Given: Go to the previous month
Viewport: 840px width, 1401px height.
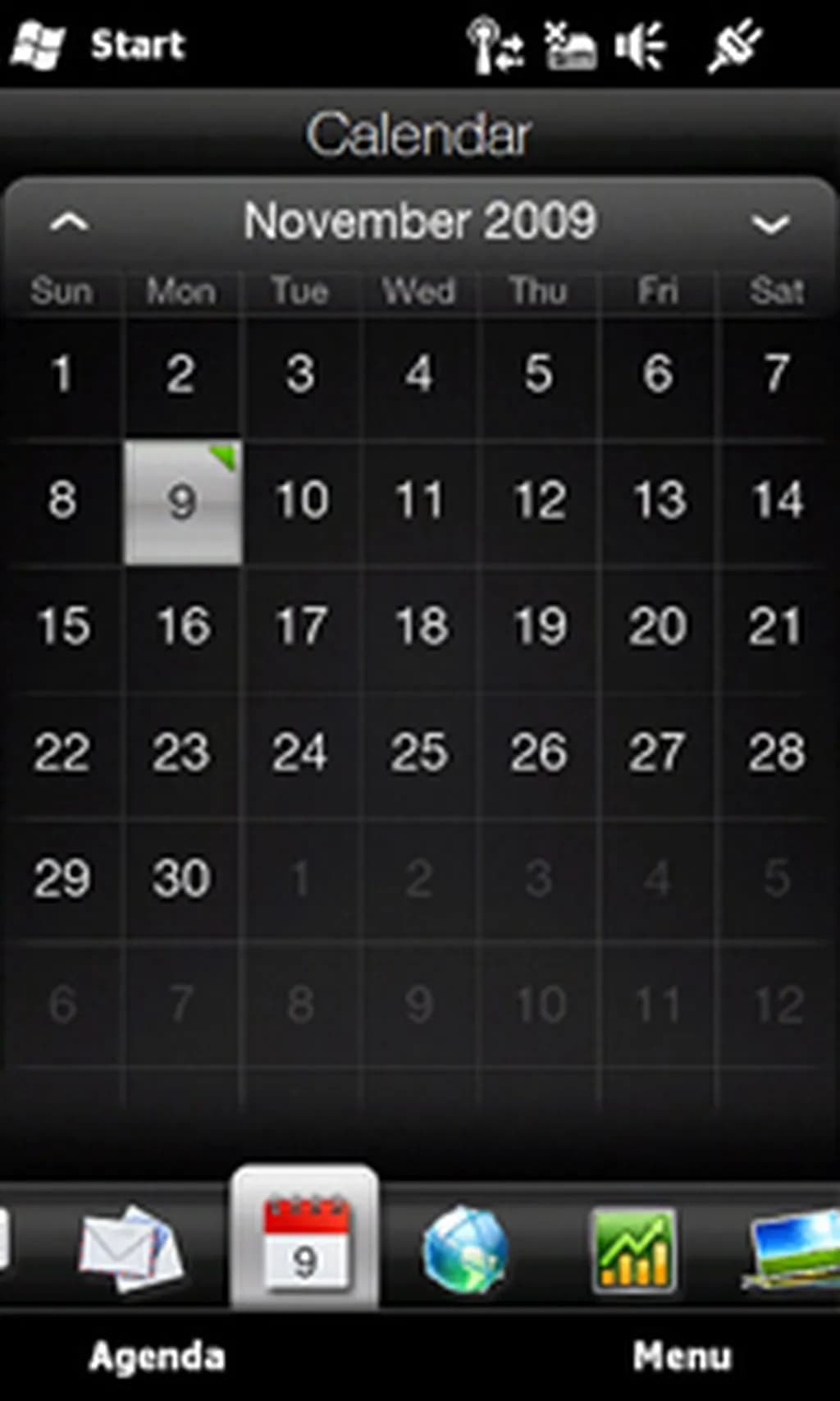Looking at the screenshot, I should point(69,222).
